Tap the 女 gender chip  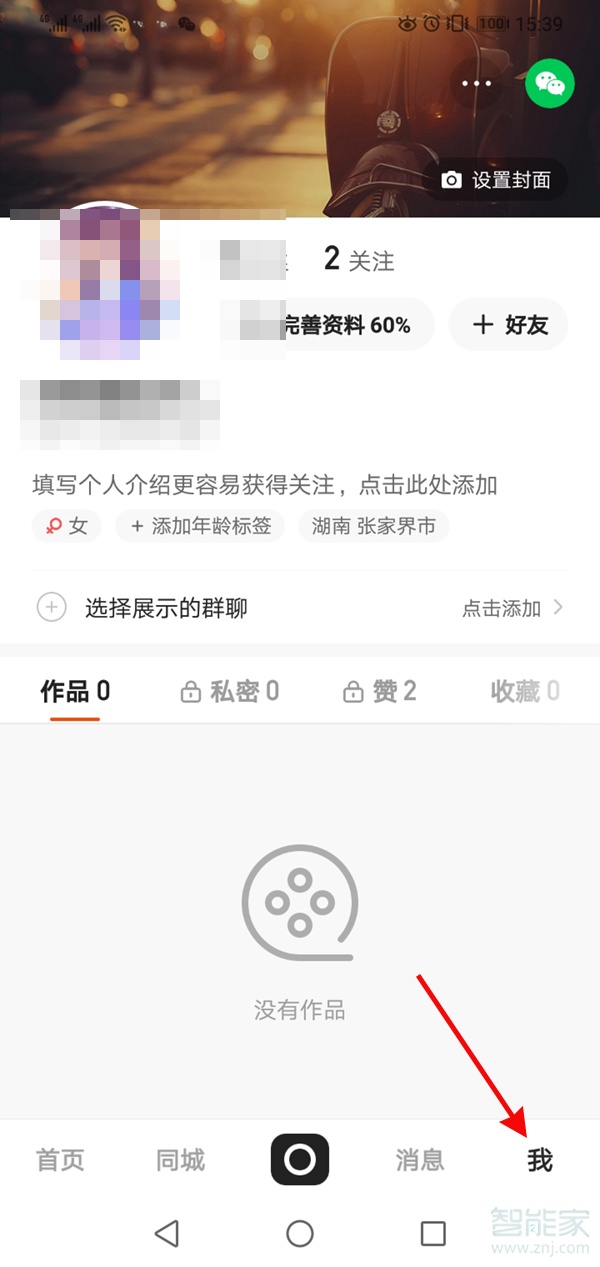coord(67,526)
